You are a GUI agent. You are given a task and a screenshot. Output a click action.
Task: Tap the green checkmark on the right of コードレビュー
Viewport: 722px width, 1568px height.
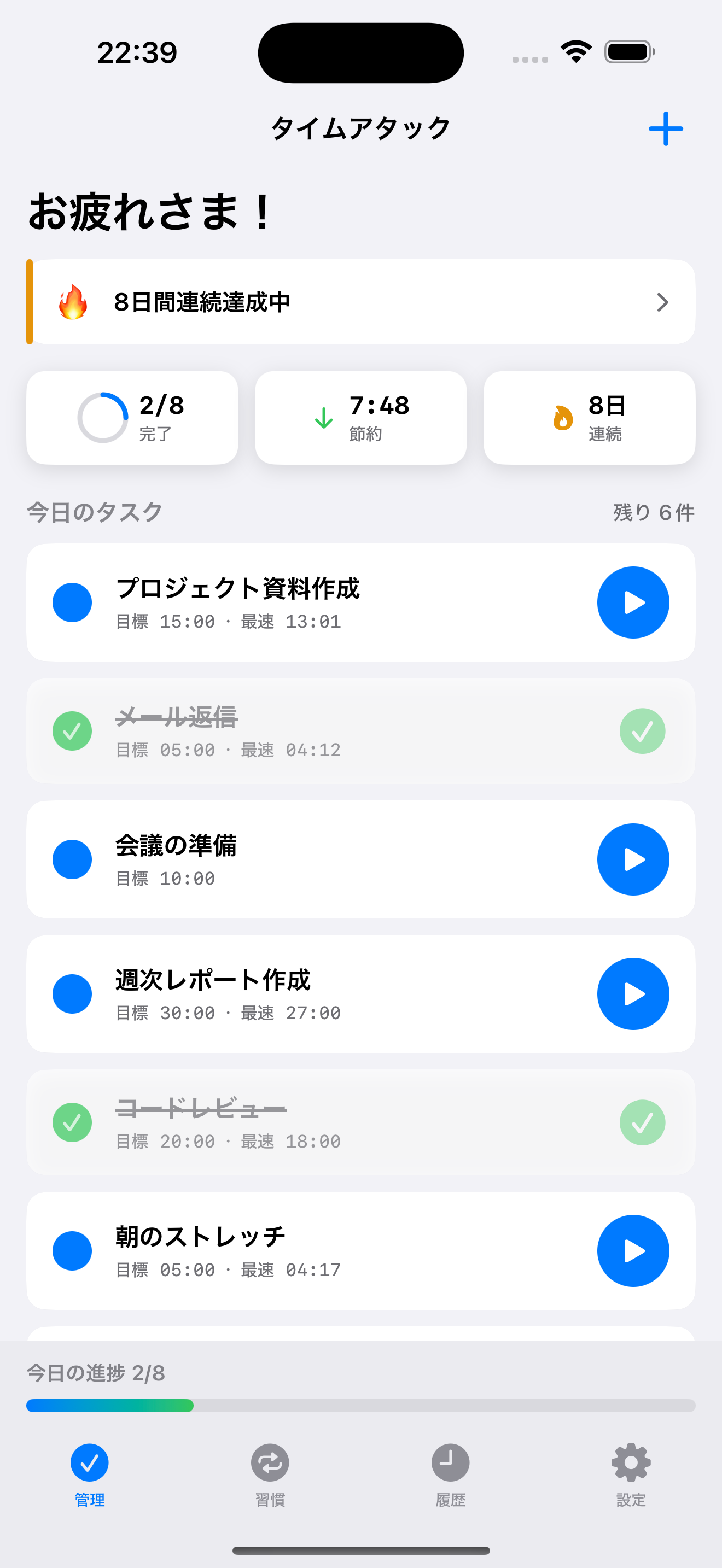click(642, 1122)
